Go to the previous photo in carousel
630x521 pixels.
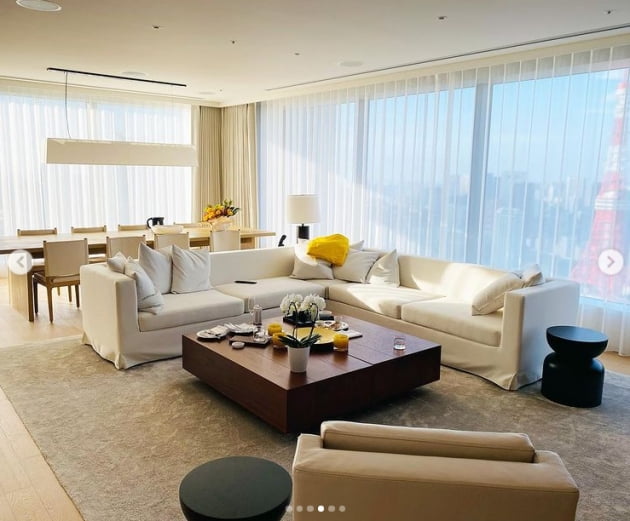(x=19, y=263)
